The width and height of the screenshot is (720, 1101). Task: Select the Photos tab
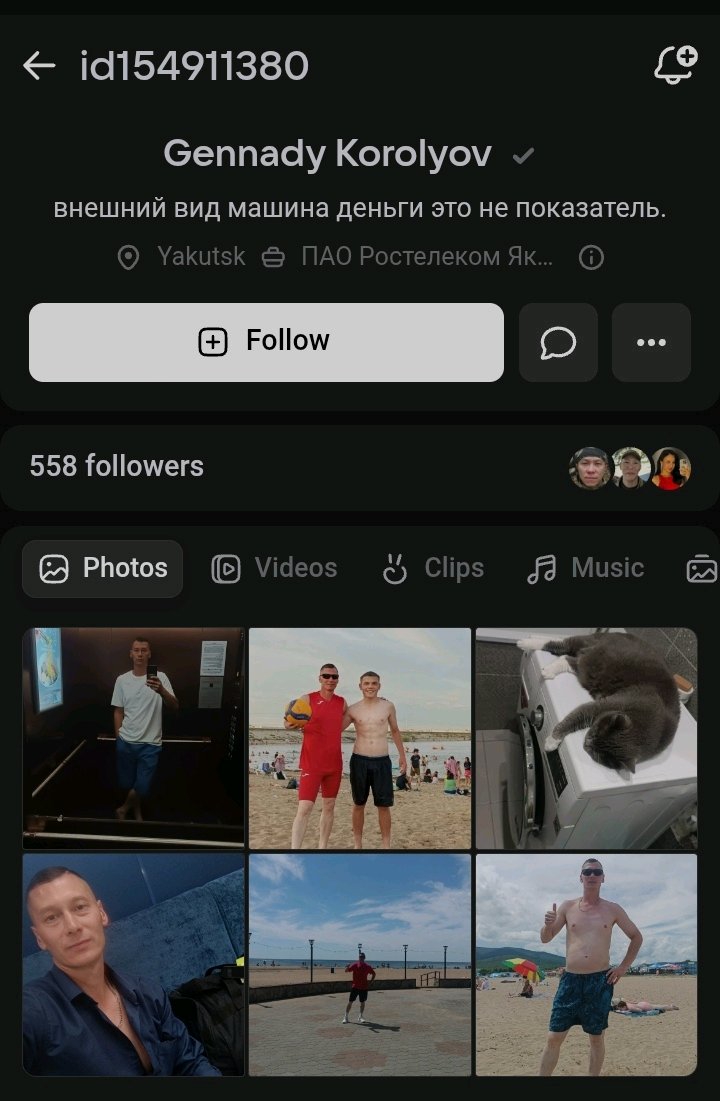point(103,568)
